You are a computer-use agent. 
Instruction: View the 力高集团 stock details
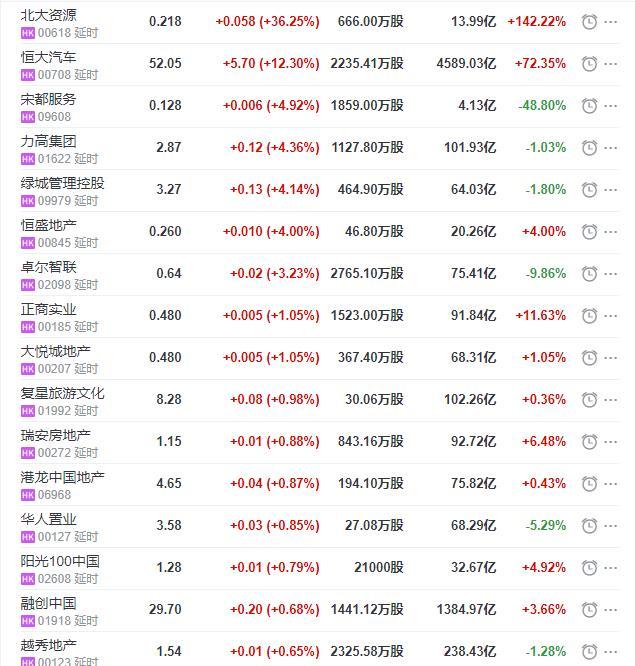pyautogui.click(x=48, y=141)
